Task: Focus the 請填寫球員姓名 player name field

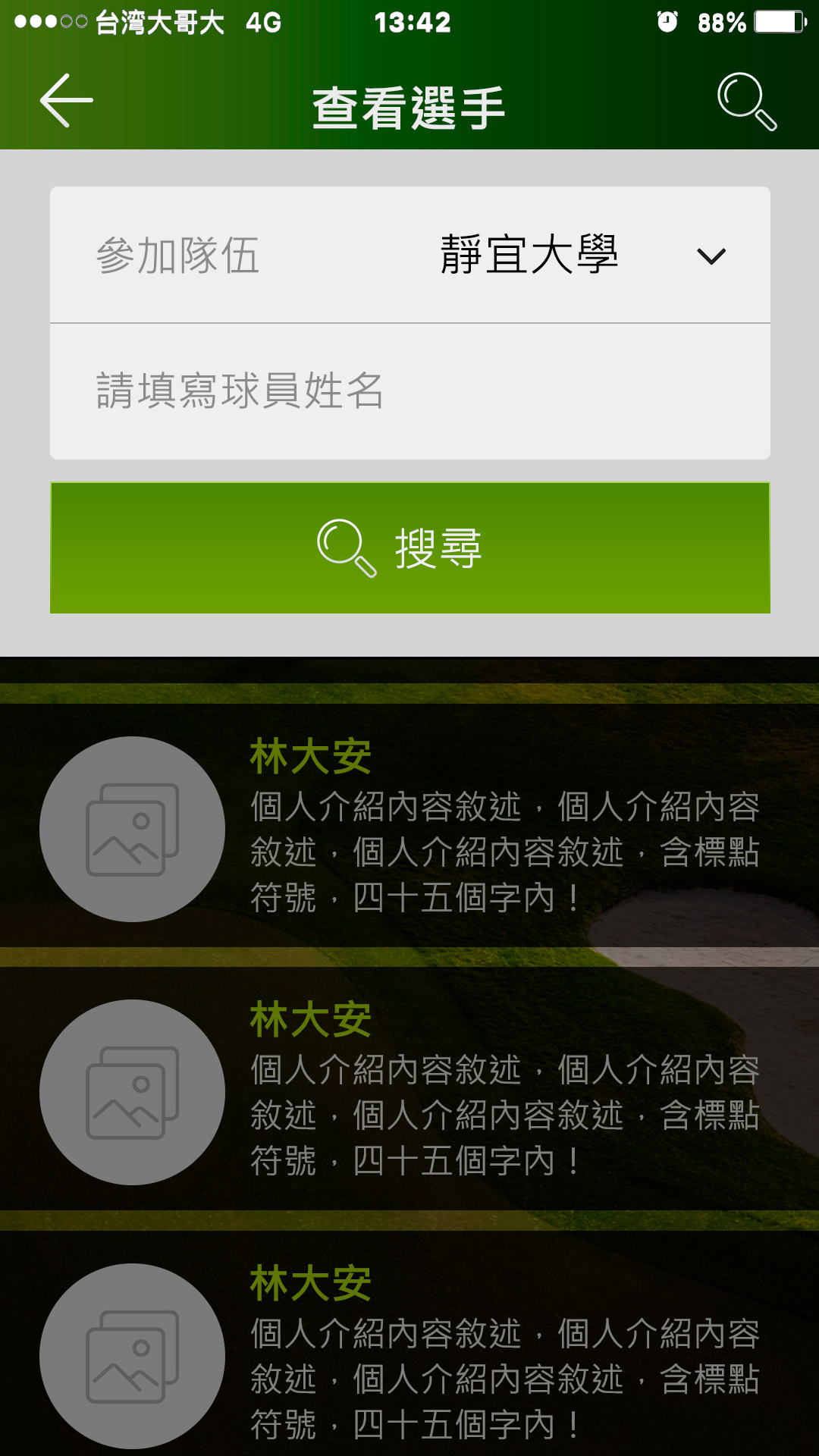Action: (409, 391)
